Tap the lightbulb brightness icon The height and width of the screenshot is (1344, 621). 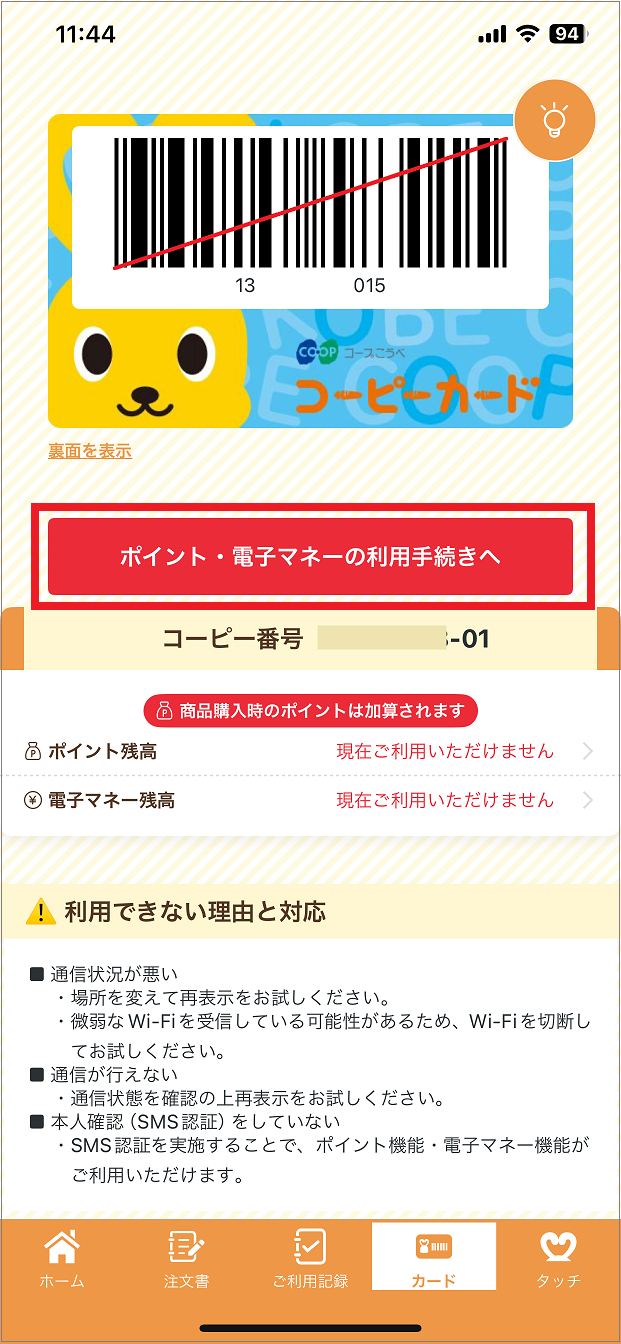pyautogui.click(x=554, y=121)
